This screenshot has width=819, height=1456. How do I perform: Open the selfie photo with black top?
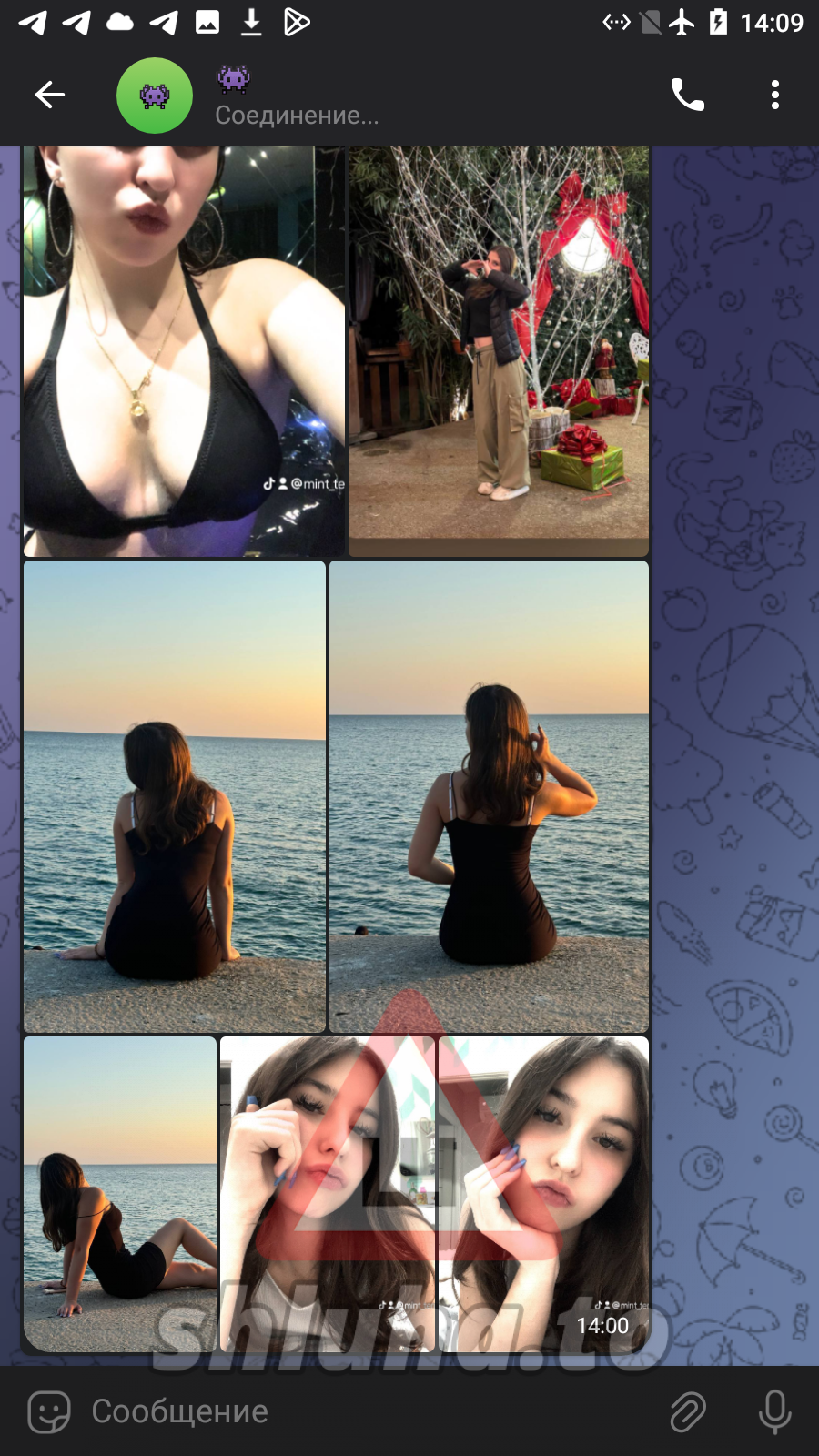[183, 350]
